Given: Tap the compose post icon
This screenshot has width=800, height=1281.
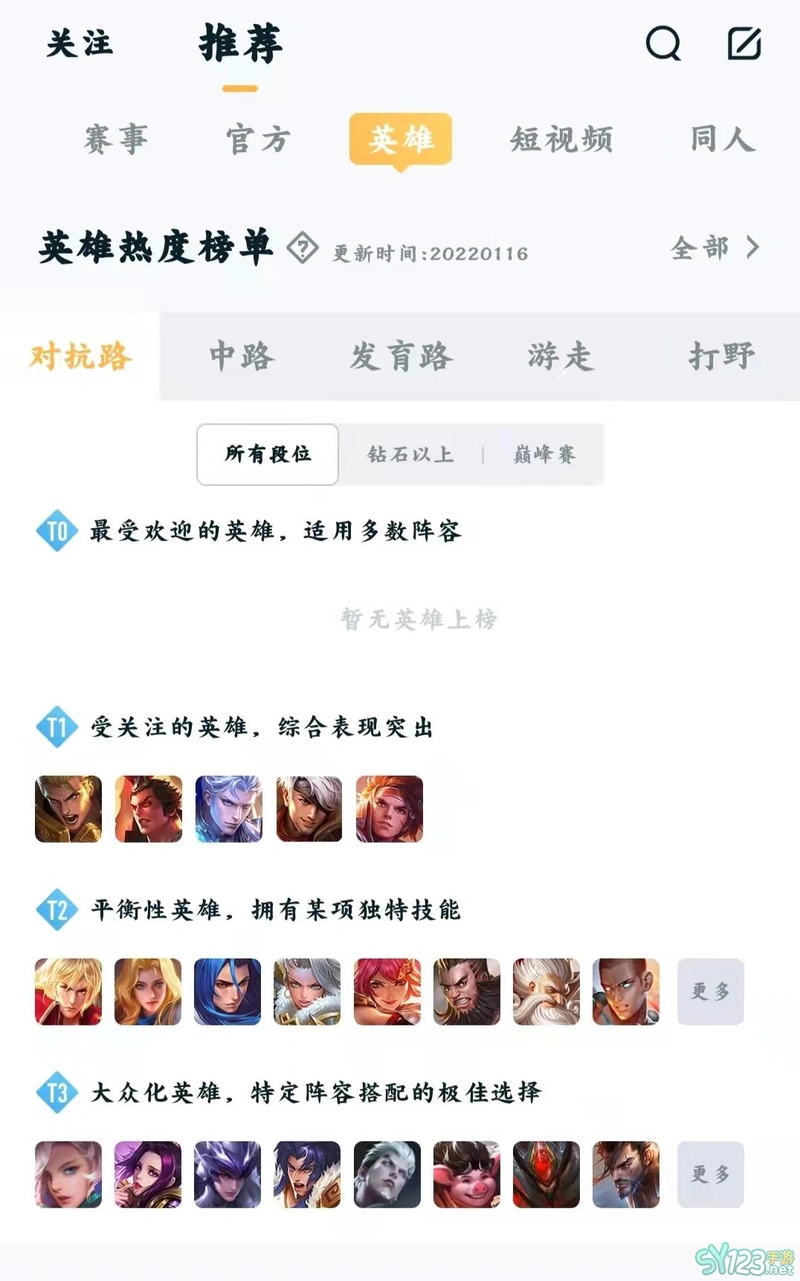Looking at the screenshot, I should point(744,43).
